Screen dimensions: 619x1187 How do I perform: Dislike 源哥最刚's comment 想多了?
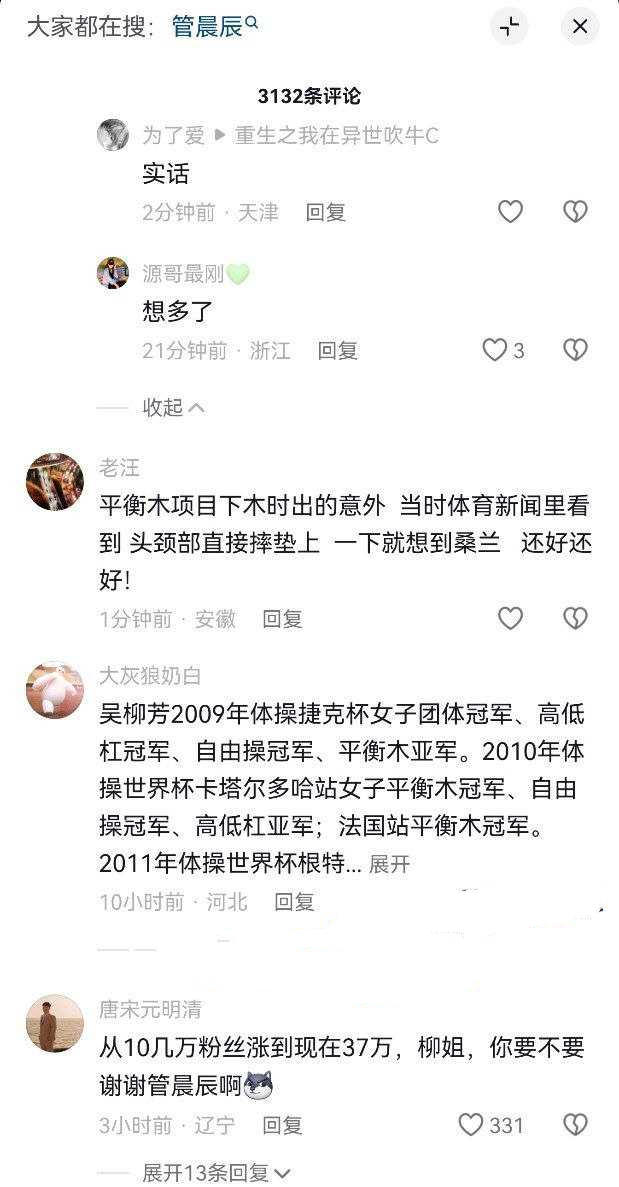pos(575,350)
